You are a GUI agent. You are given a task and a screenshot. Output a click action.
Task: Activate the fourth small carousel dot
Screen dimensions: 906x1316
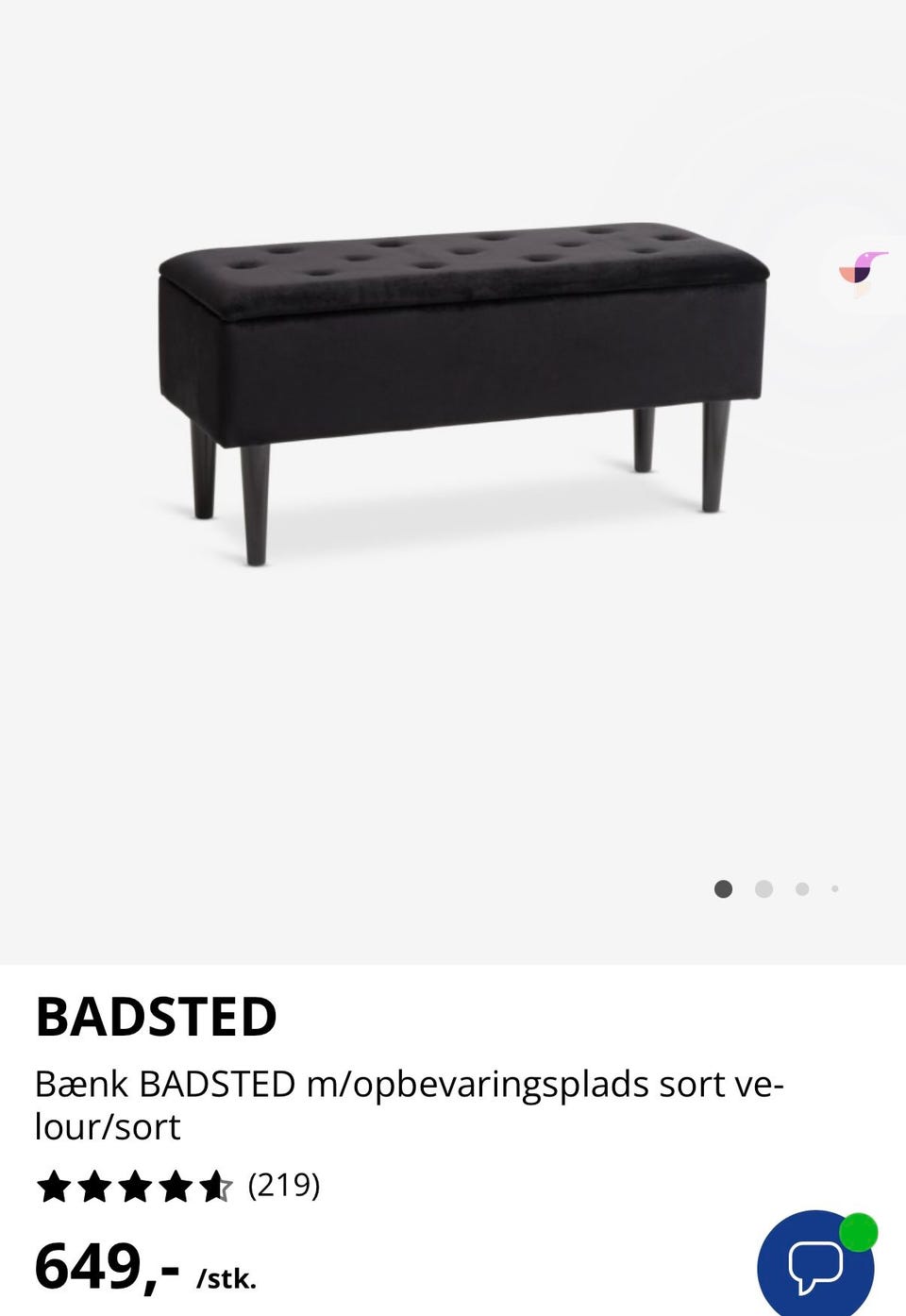pos(834,888)
